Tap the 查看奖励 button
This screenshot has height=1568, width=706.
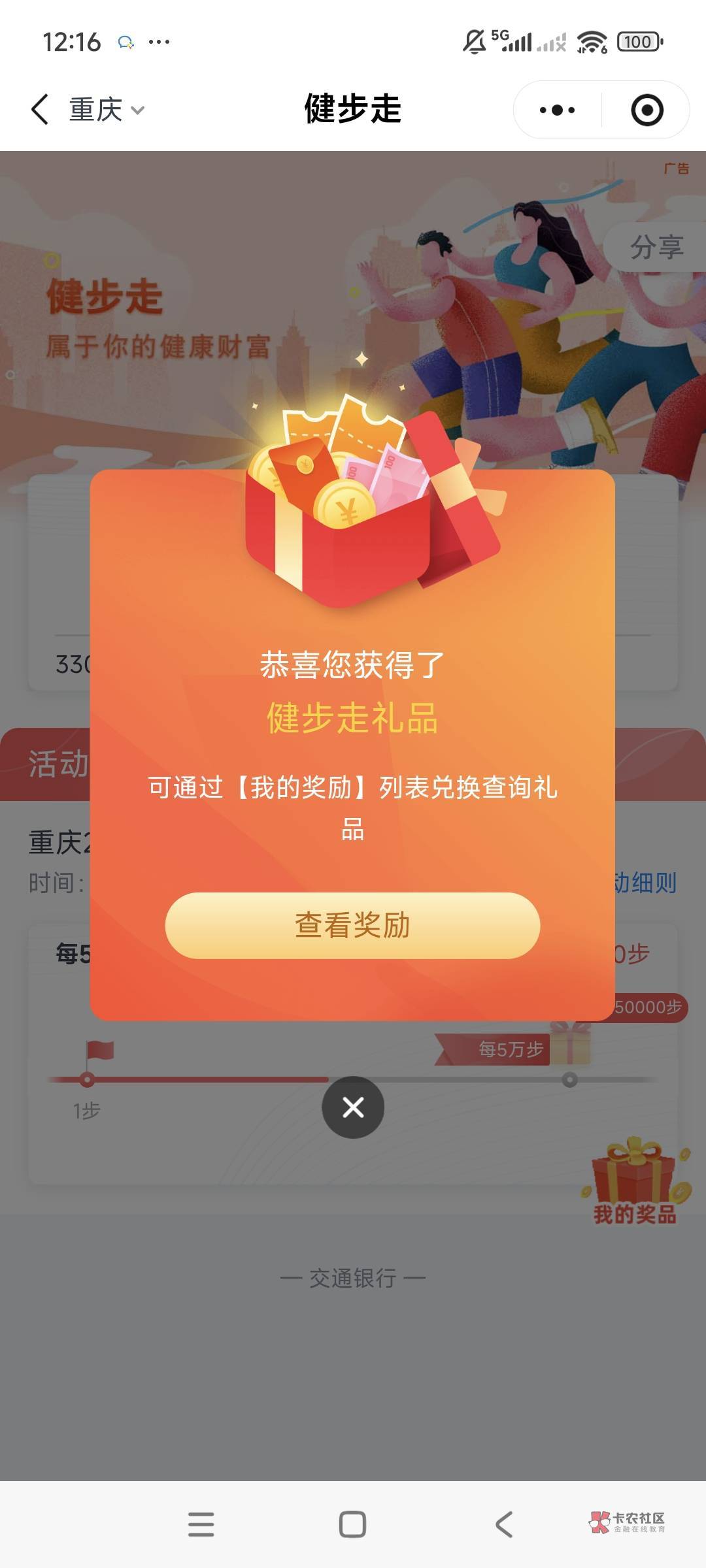click(352, 925)
